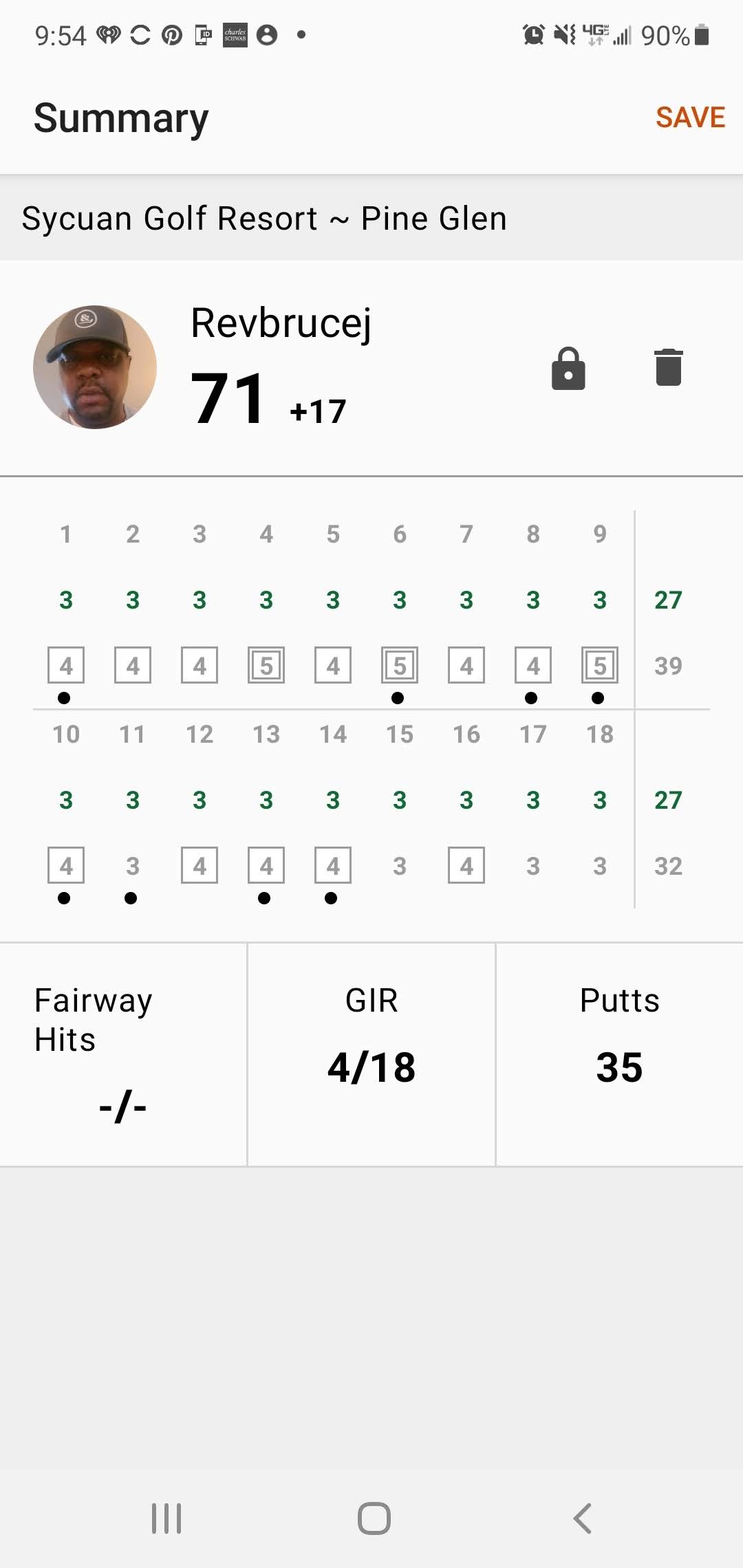Open Revbrucej's profile photo
The height and width of the screenshot is (1568, 743).
click(95, 367)
